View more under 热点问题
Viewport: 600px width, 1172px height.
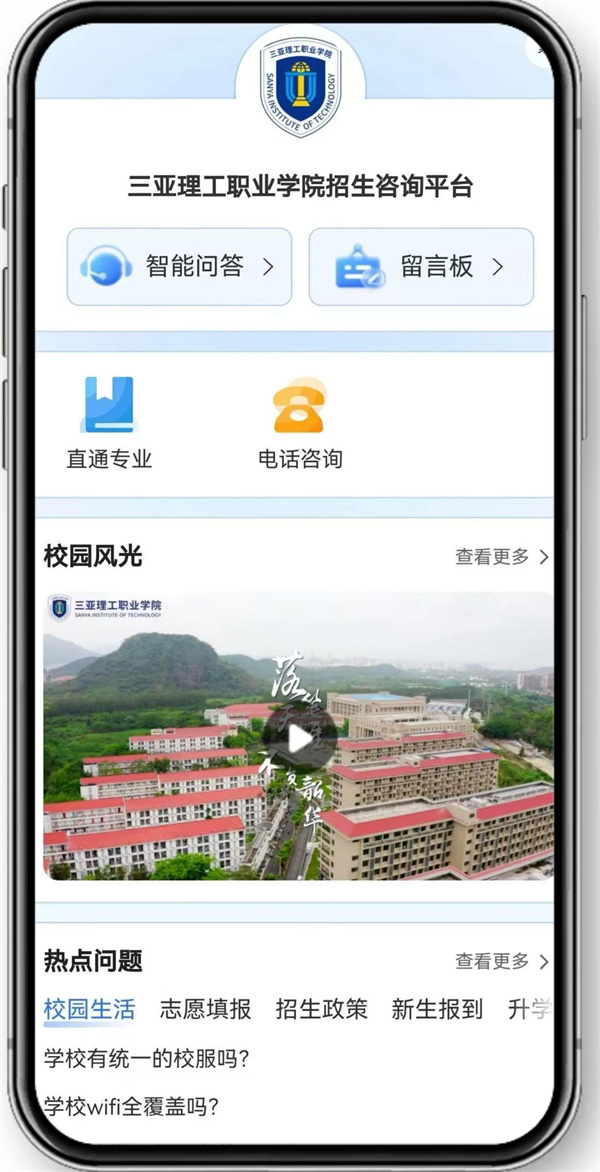pos(502,961)
